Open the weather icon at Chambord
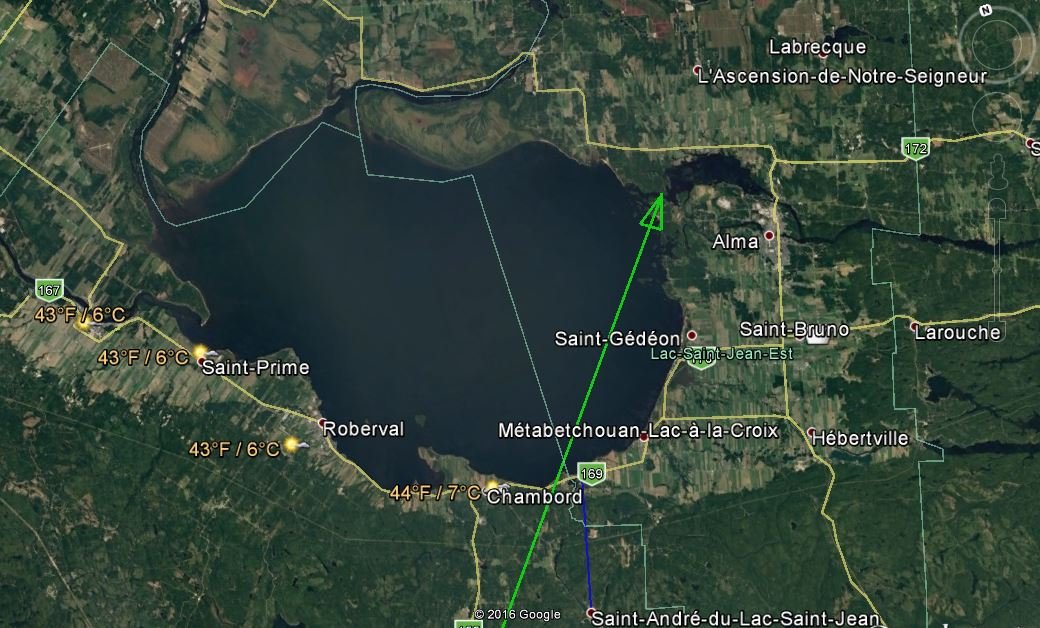Screen dimensions: 1040x628 coord(494,489)
